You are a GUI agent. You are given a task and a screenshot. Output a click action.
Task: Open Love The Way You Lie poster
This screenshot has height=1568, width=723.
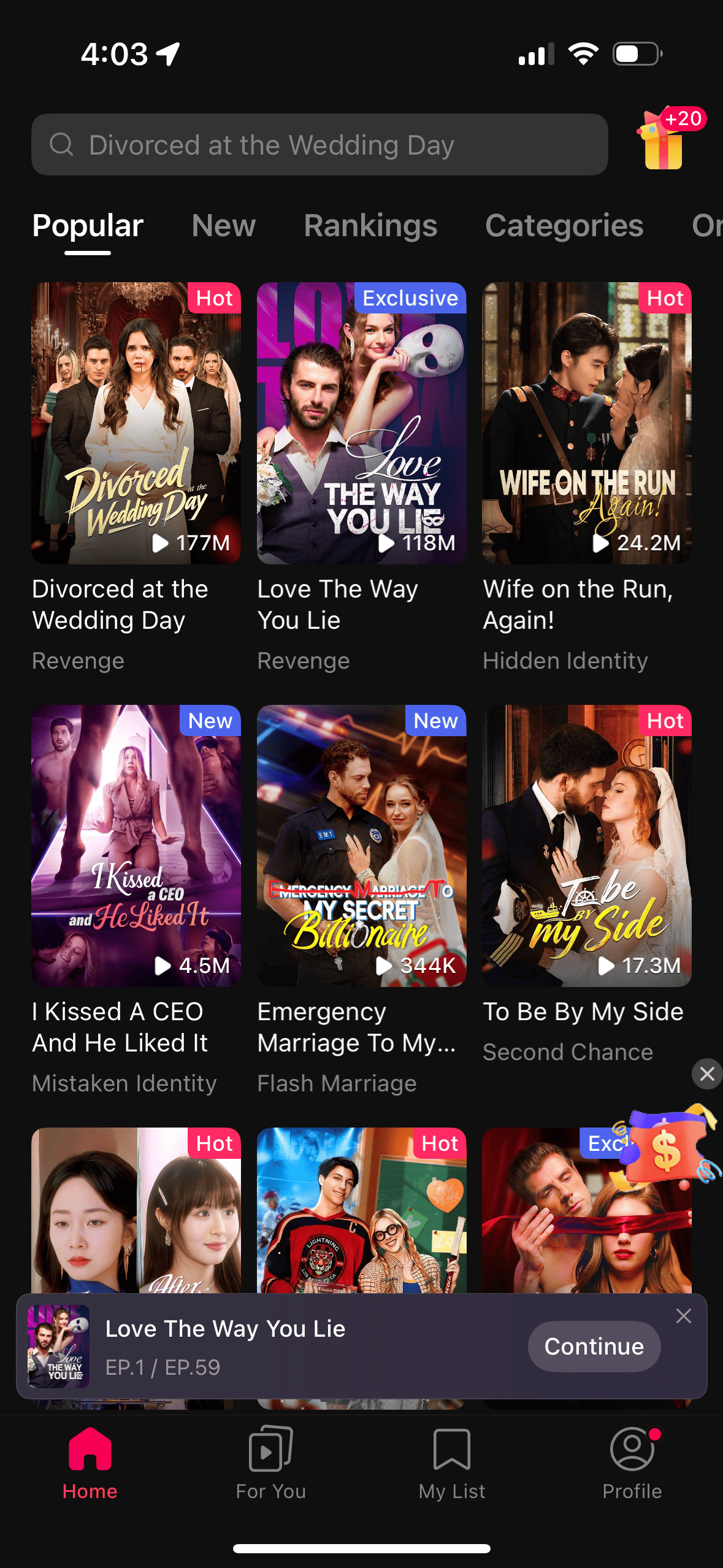pyautogui.click(x=361, y=423)
